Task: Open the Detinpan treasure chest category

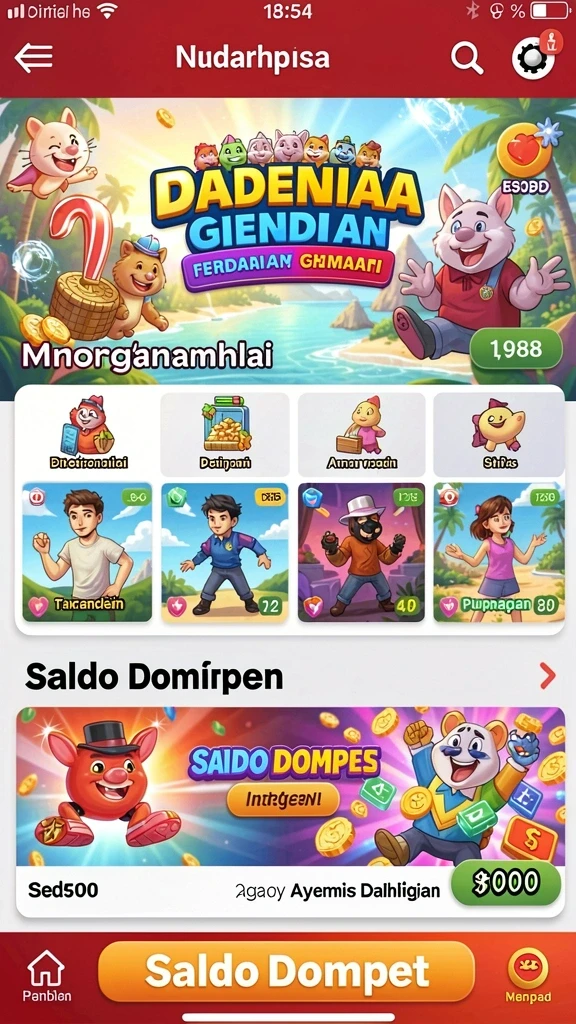Action: pos(225,434)
